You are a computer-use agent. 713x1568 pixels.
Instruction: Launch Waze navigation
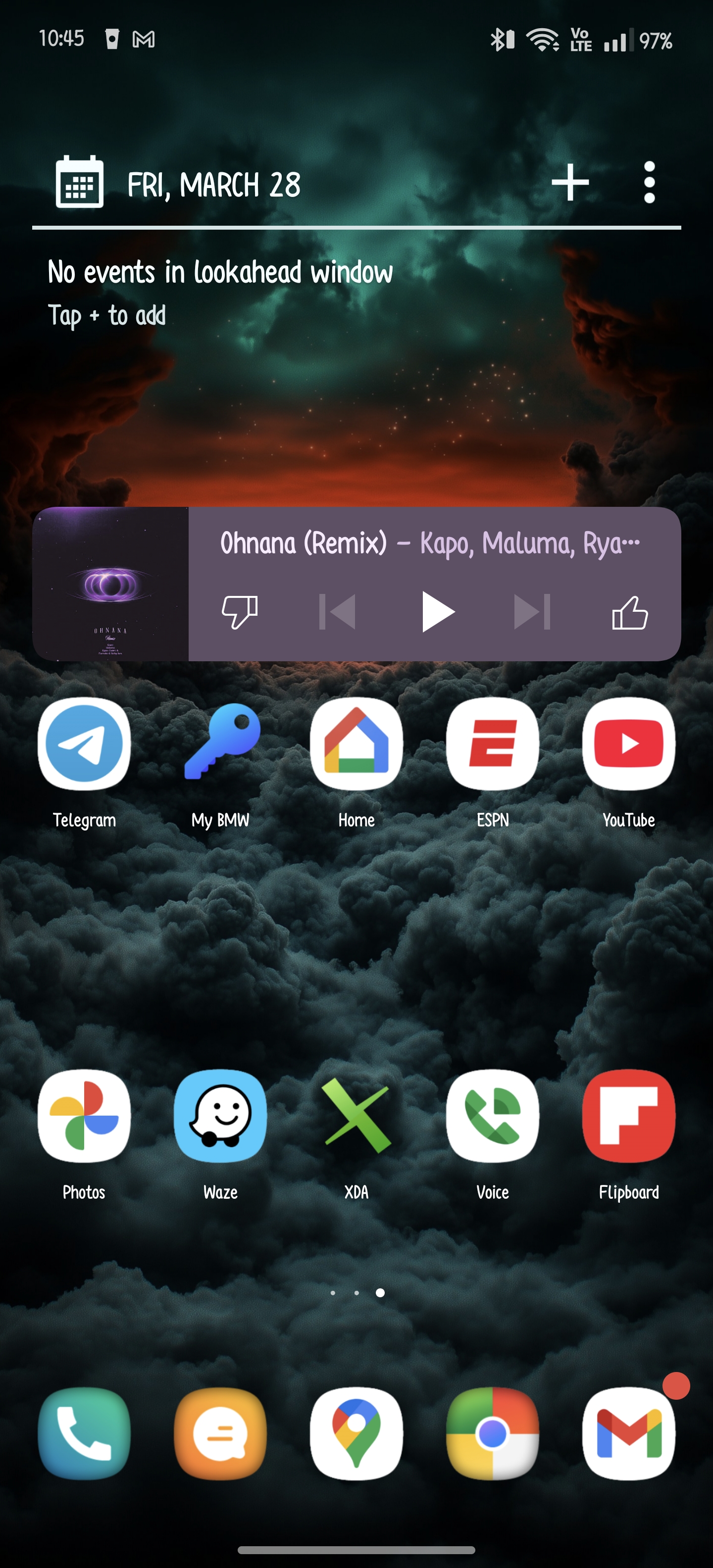coord(220,1115)
